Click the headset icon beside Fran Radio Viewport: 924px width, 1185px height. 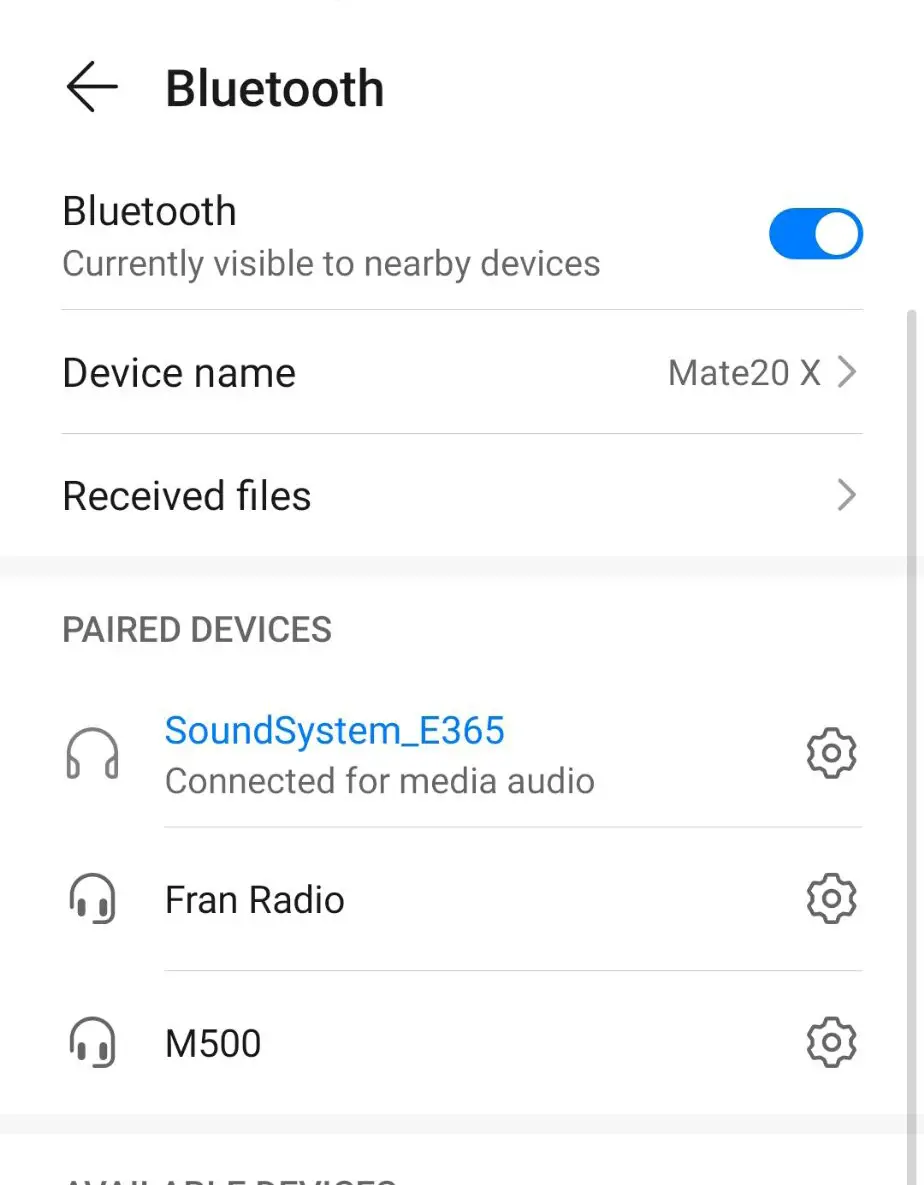pos(93,899)
